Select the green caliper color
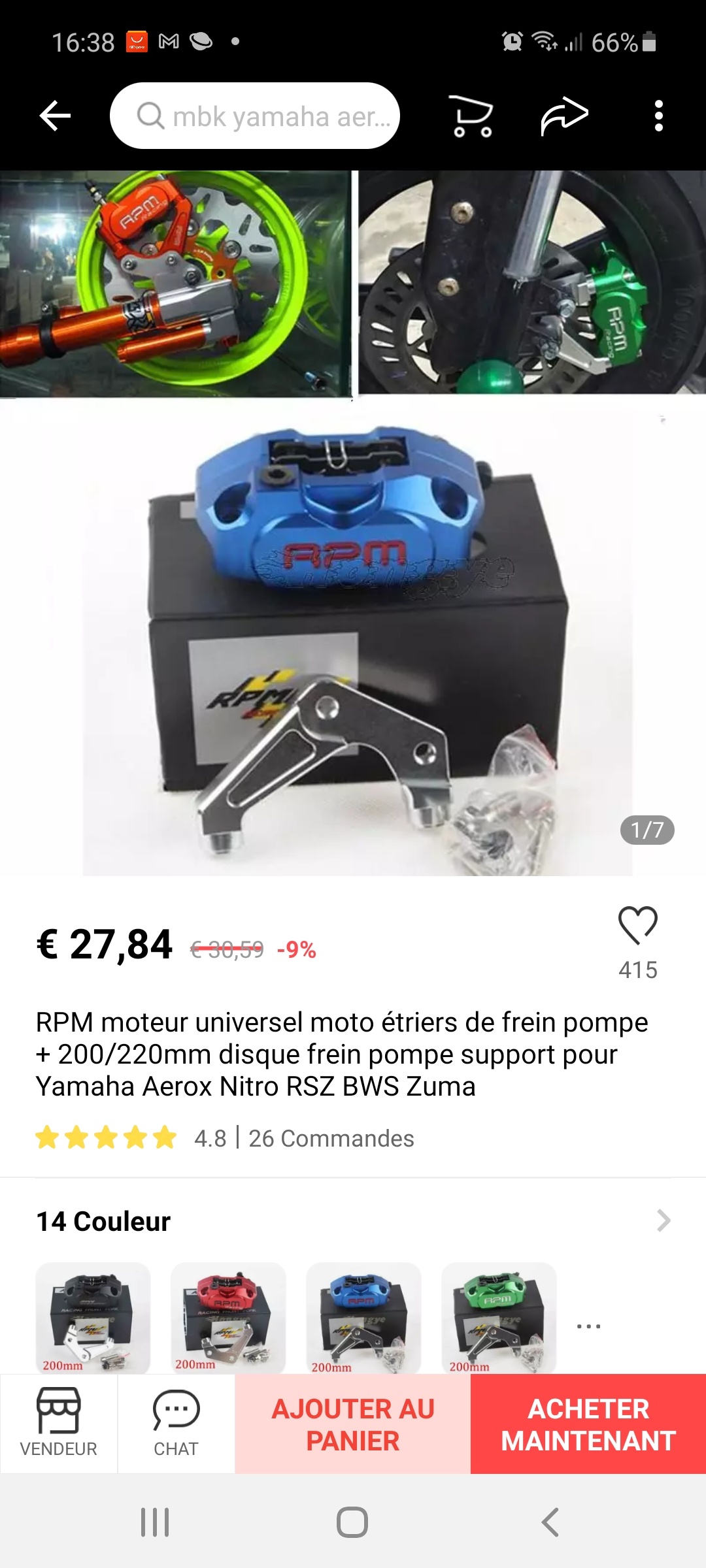 pos(499,1317)
